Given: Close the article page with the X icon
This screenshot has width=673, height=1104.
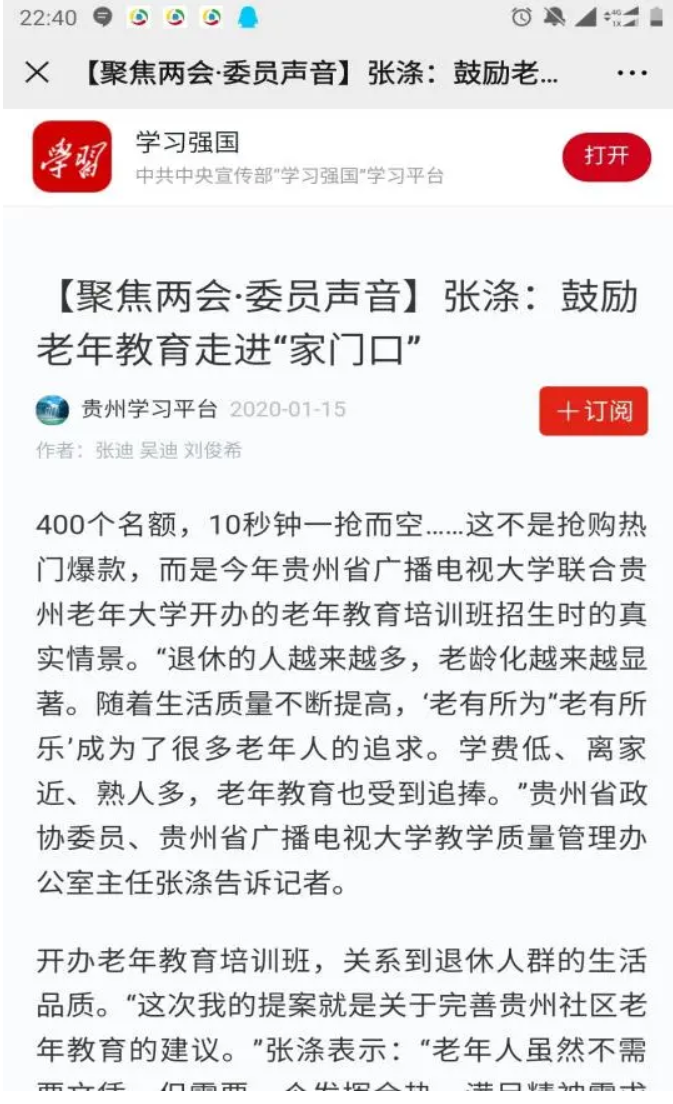Looking at the screenshot, I should tap(37, 72).
